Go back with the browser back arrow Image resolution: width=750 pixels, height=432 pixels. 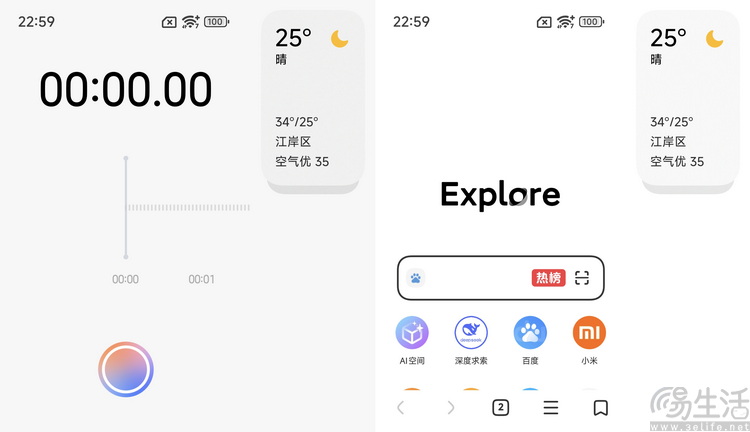tap(401, 407)
